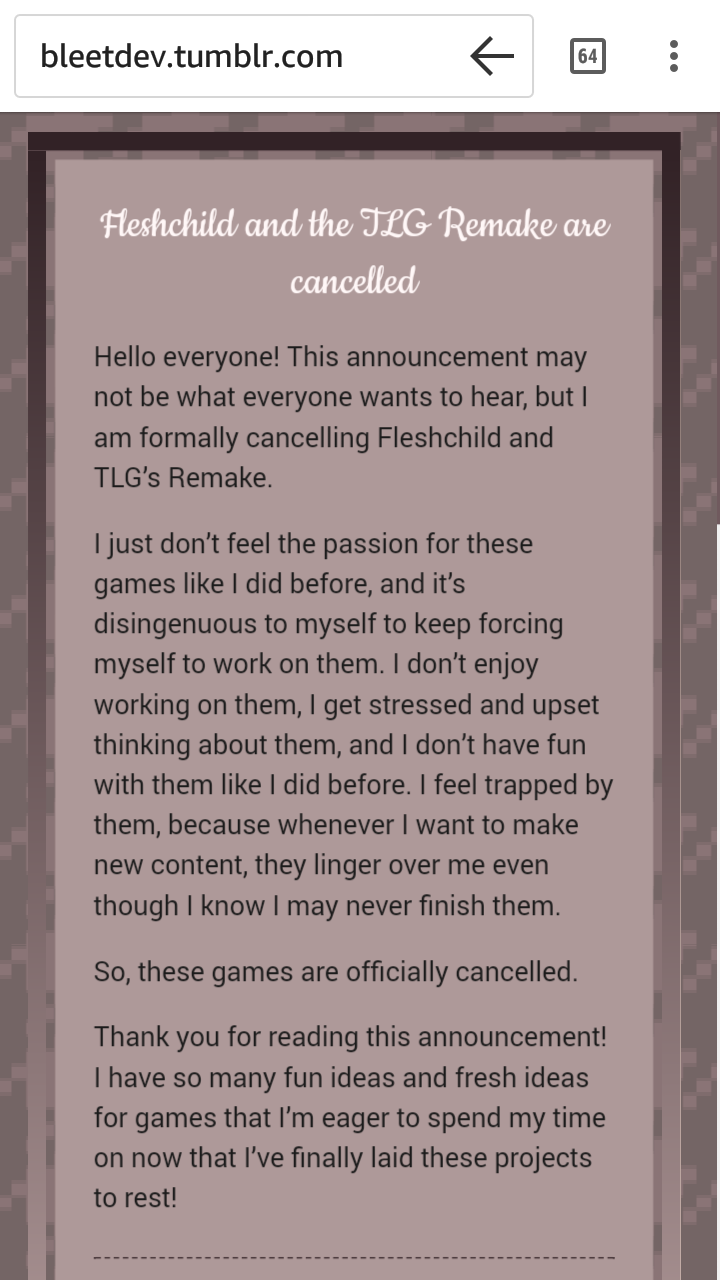The height and width of the screenshot is (1280, 720).
Task: Open the browser overflow menu
Action: pyautogui.click(x=674, y=56)
